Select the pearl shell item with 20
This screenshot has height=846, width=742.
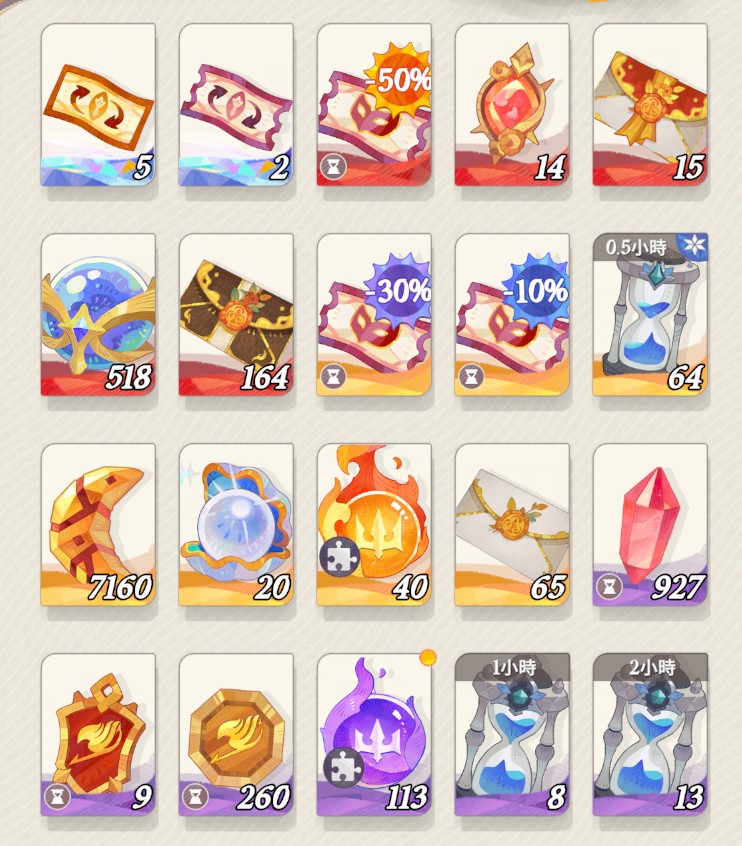tap(236, 524)
